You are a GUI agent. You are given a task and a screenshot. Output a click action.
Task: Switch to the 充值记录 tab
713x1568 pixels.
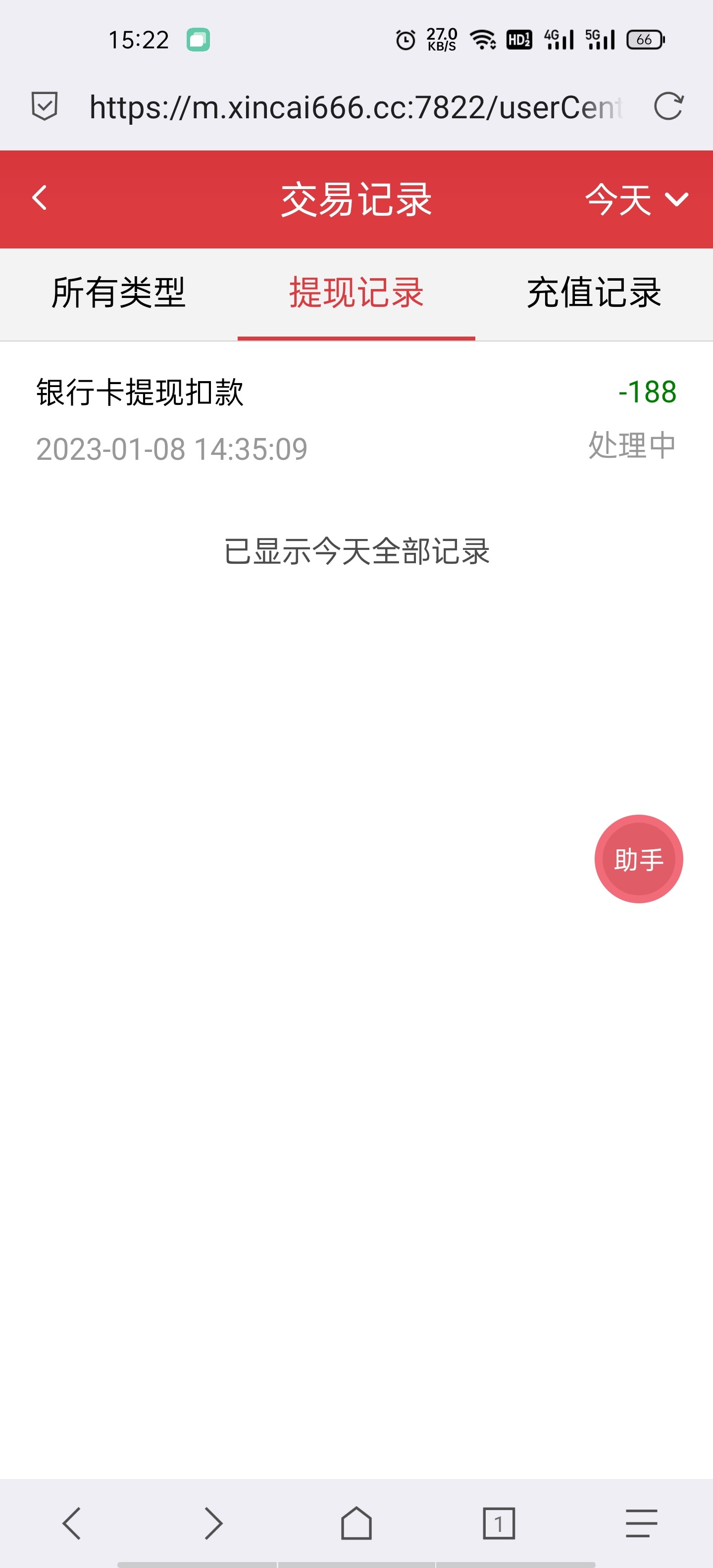tap(594, 293)
